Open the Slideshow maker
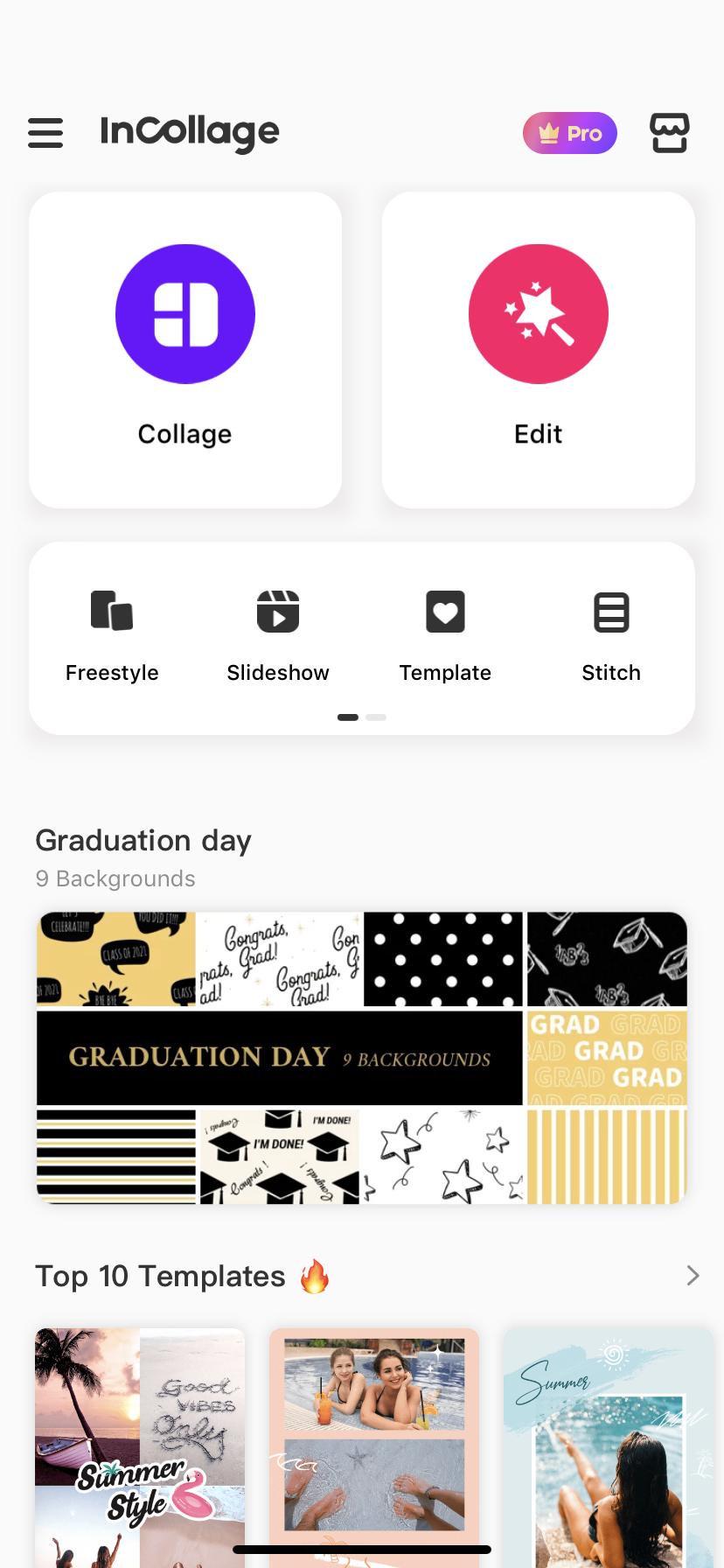 coord(277,636)
